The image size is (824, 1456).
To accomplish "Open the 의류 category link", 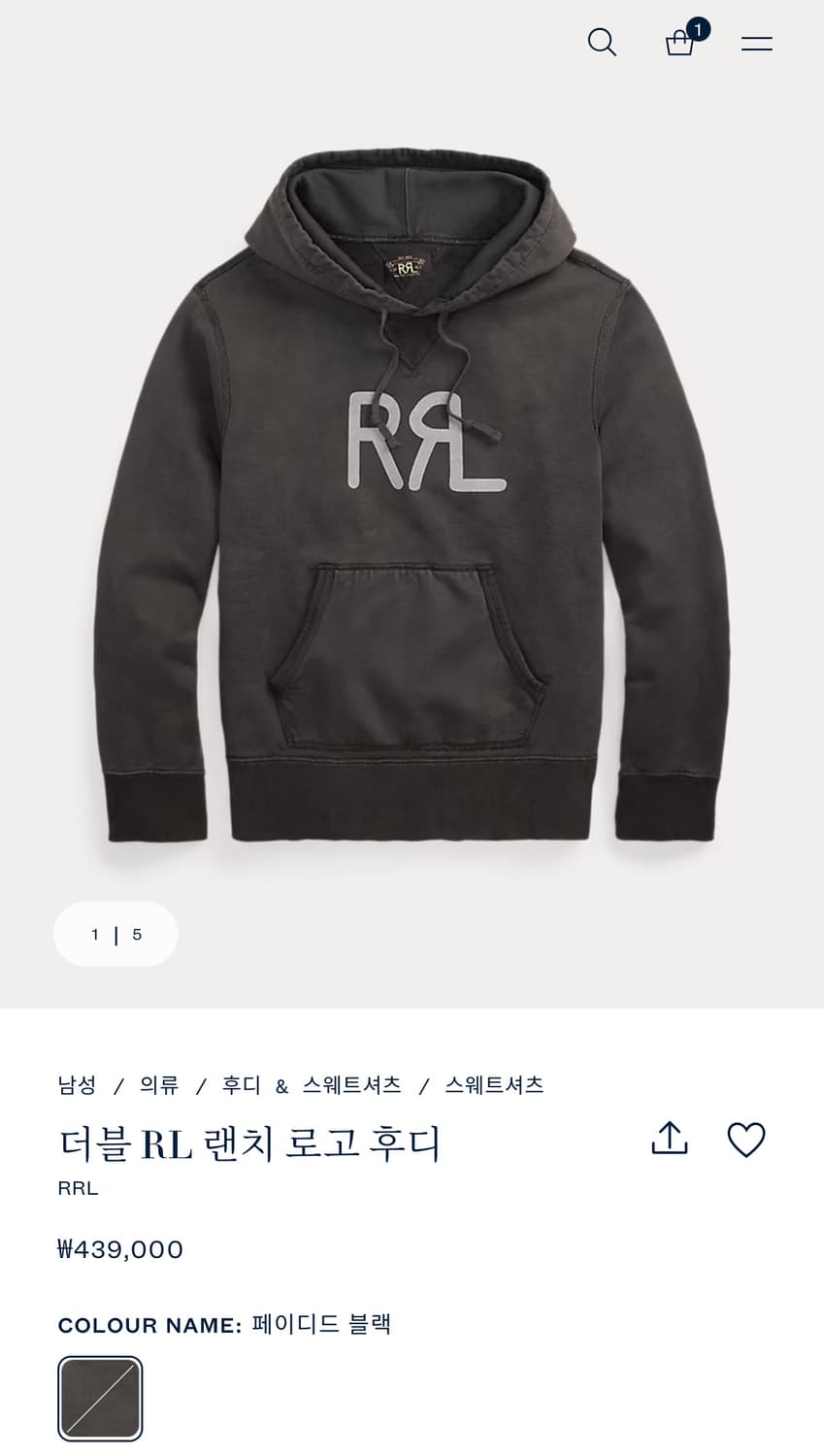I will [161, 1085].
